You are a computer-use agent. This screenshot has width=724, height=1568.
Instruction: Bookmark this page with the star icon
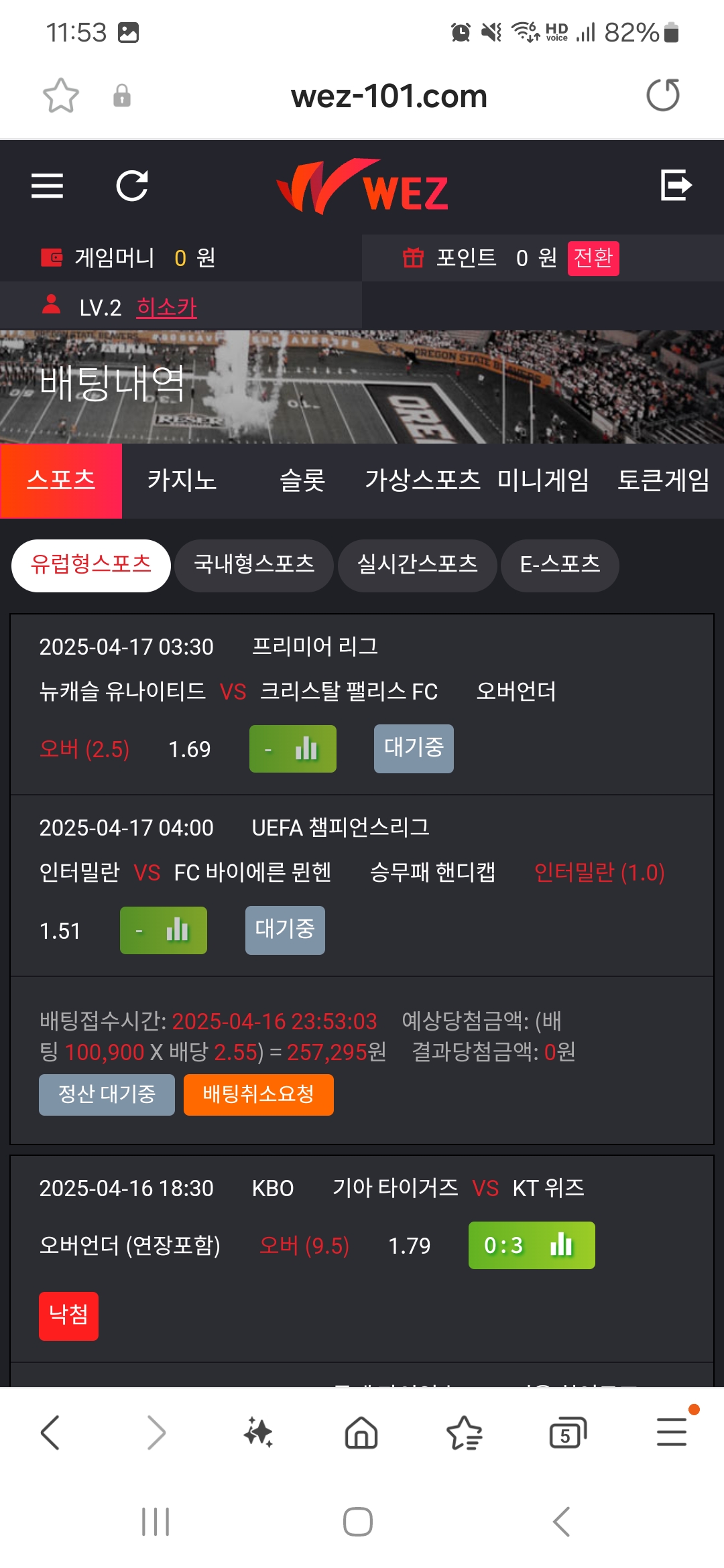tap(60, 96)
